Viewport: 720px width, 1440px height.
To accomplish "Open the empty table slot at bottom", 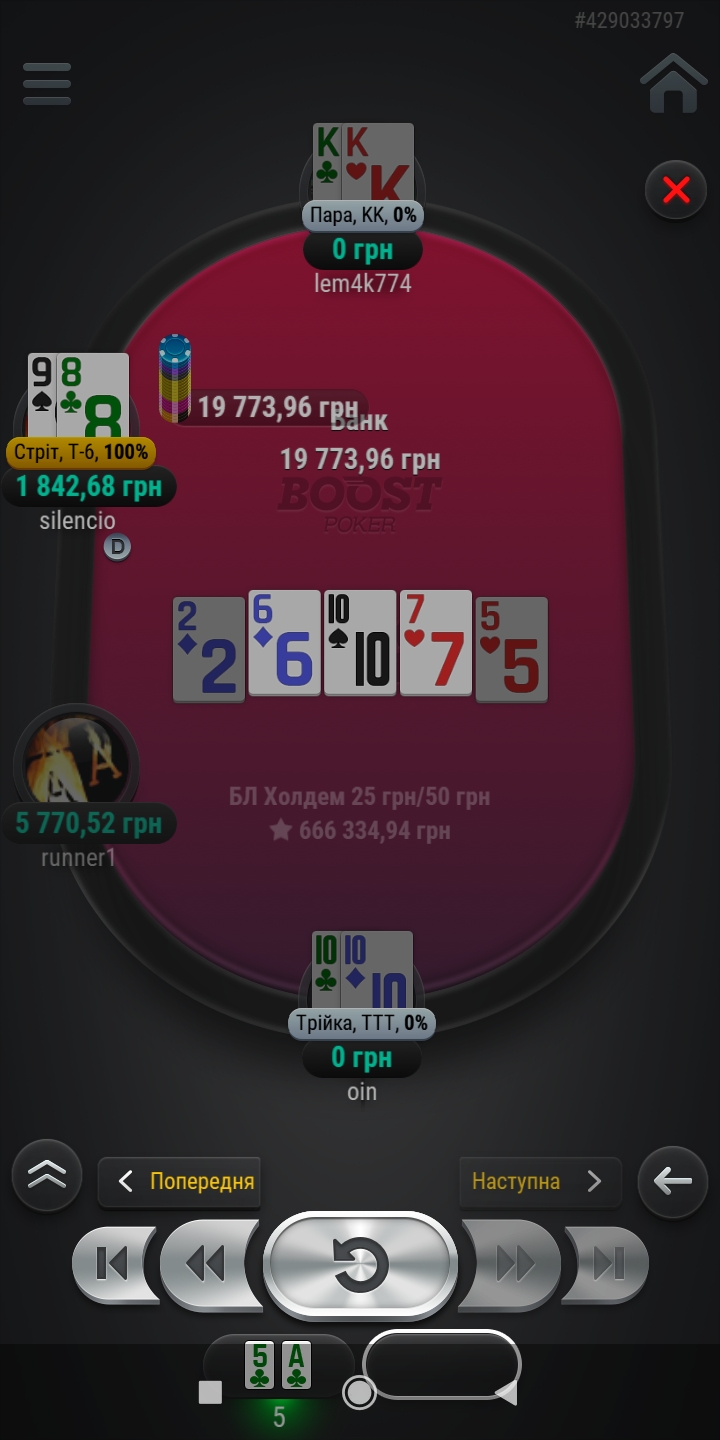I will (440, 1365).
